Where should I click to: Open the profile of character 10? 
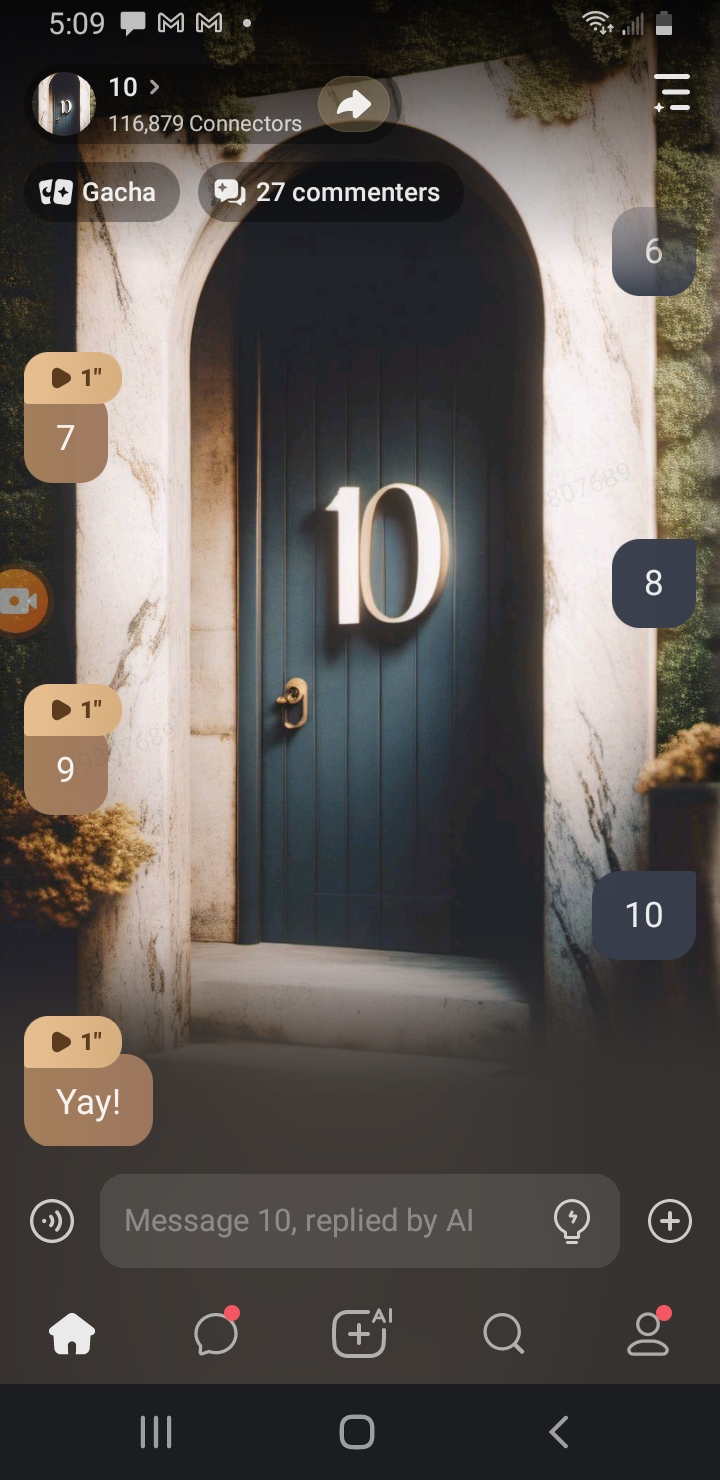coord(64,104)
